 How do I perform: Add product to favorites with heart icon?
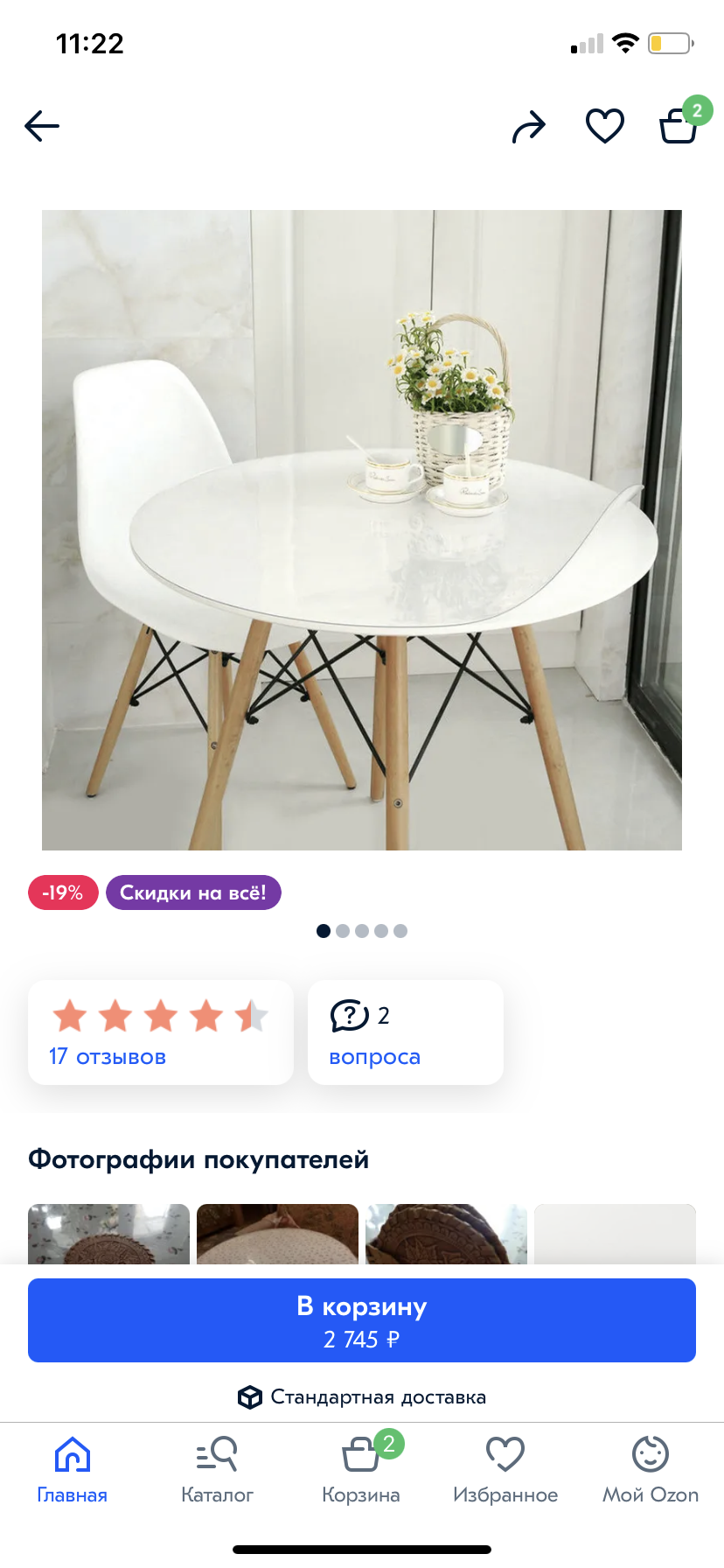pyautogui.click(x=604, y=126)
